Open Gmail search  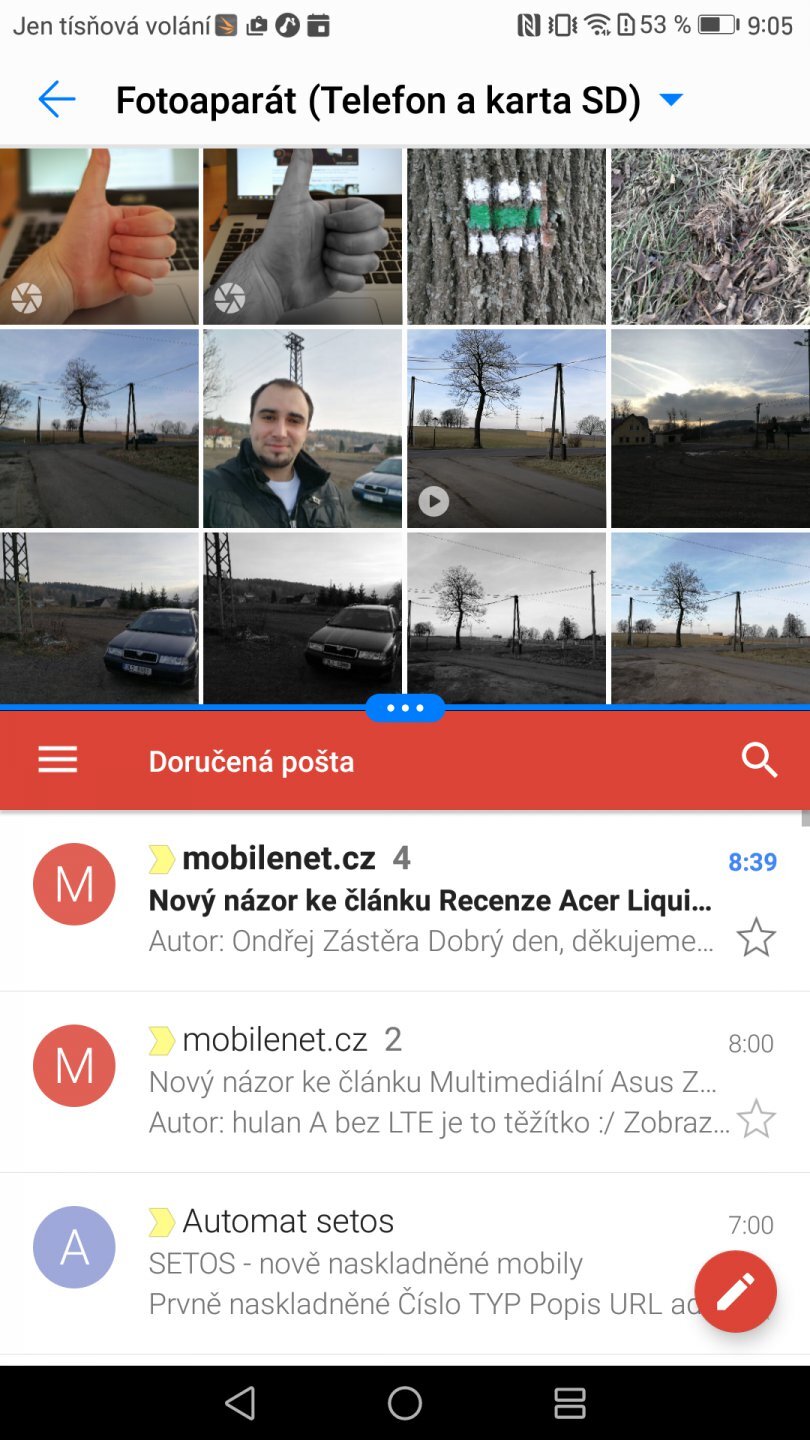point(760,760)
